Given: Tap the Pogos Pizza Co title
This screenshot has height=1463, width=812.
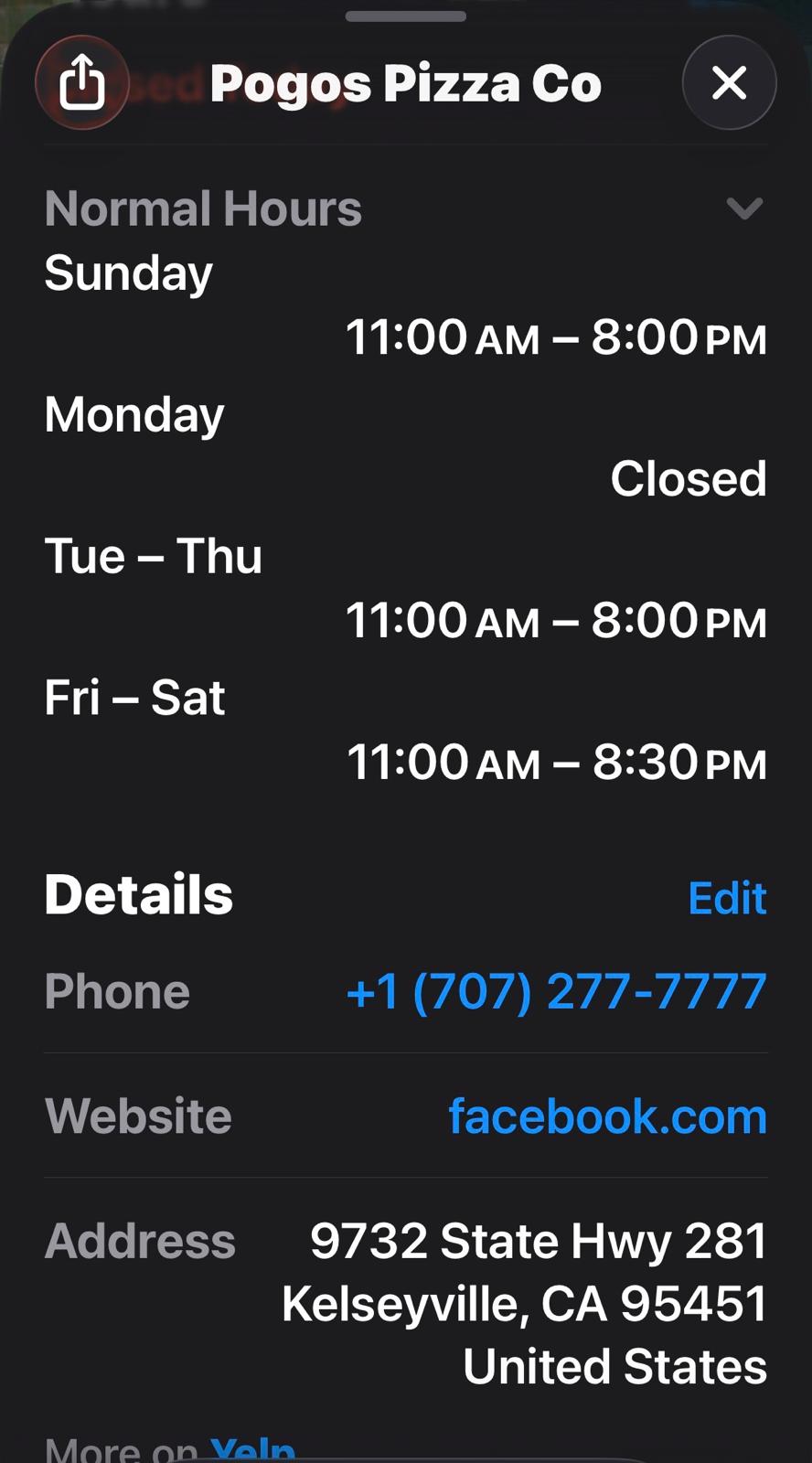Looking at the screenshot, I should click(406, 82).
